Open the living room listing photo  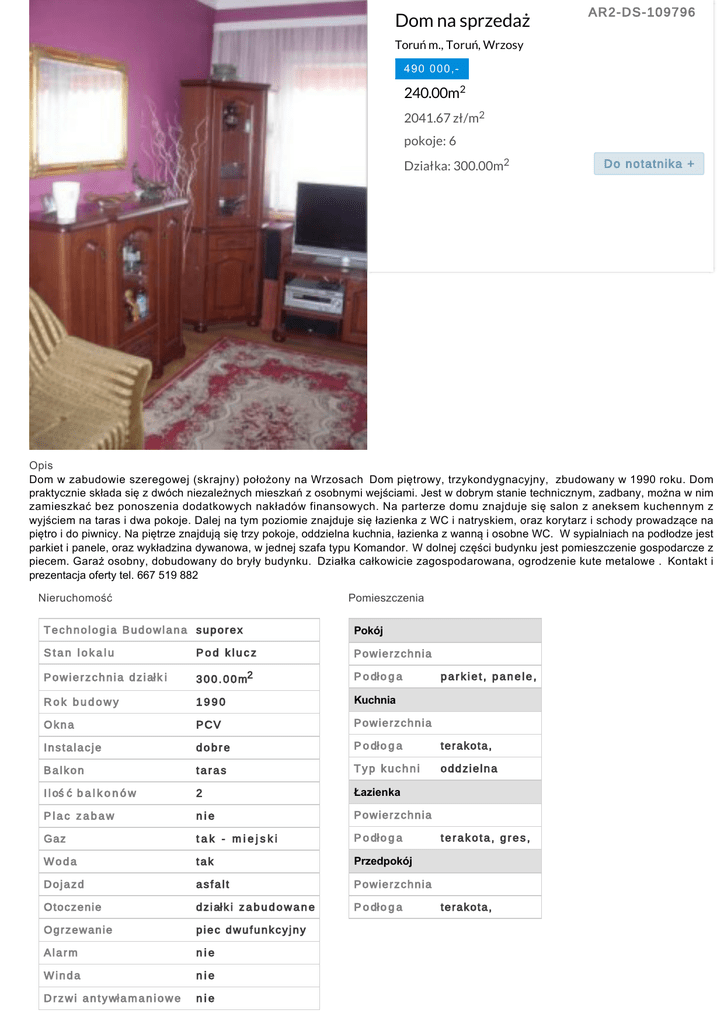pos(198,225)
